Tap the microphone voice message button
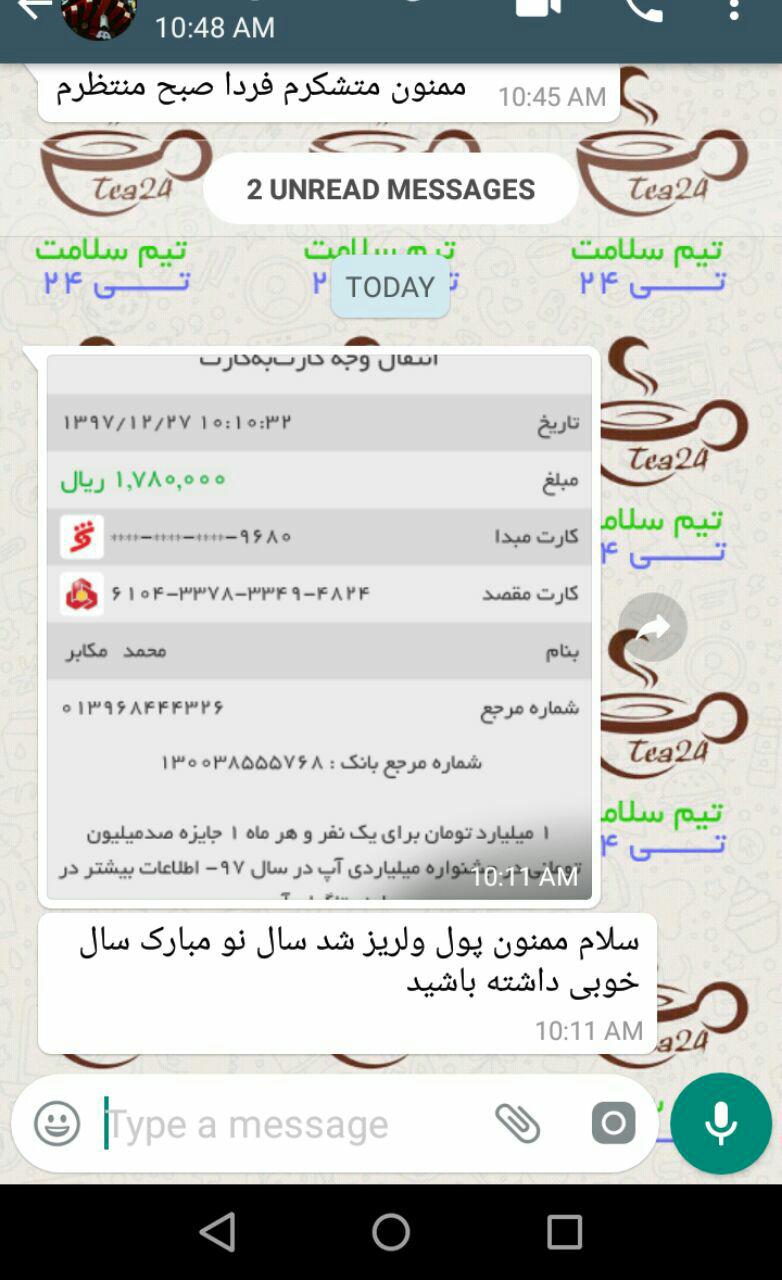 coord(721,1123)
